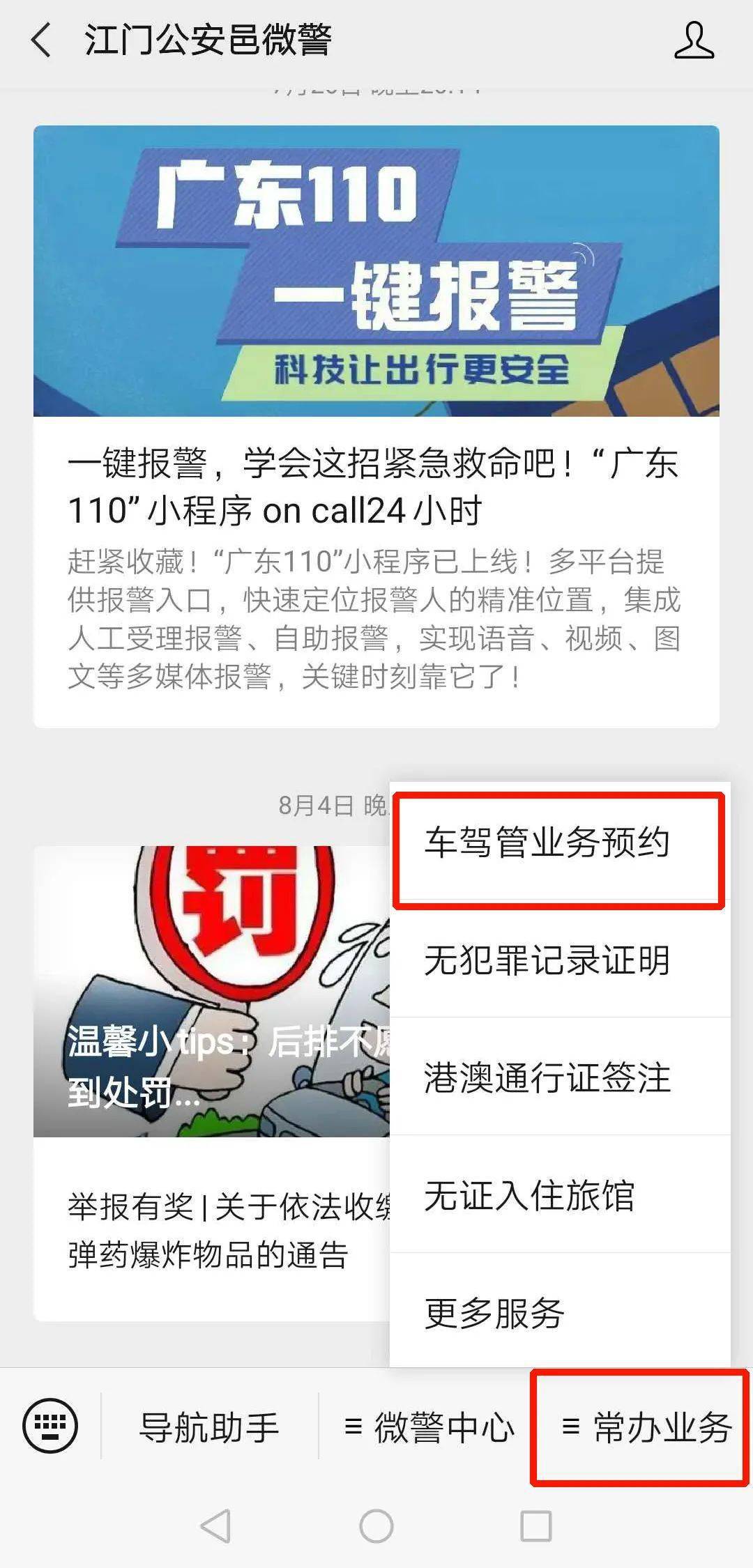Open system recent apps

[x=536, y=1526]
